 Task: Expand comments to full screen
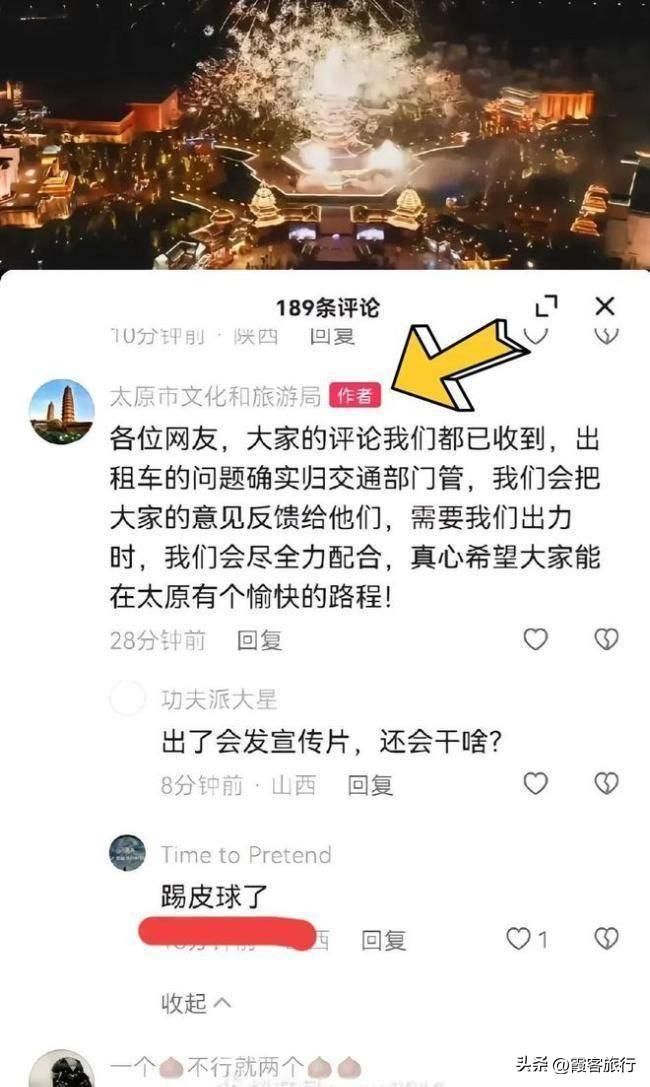[x=546, y=306]
